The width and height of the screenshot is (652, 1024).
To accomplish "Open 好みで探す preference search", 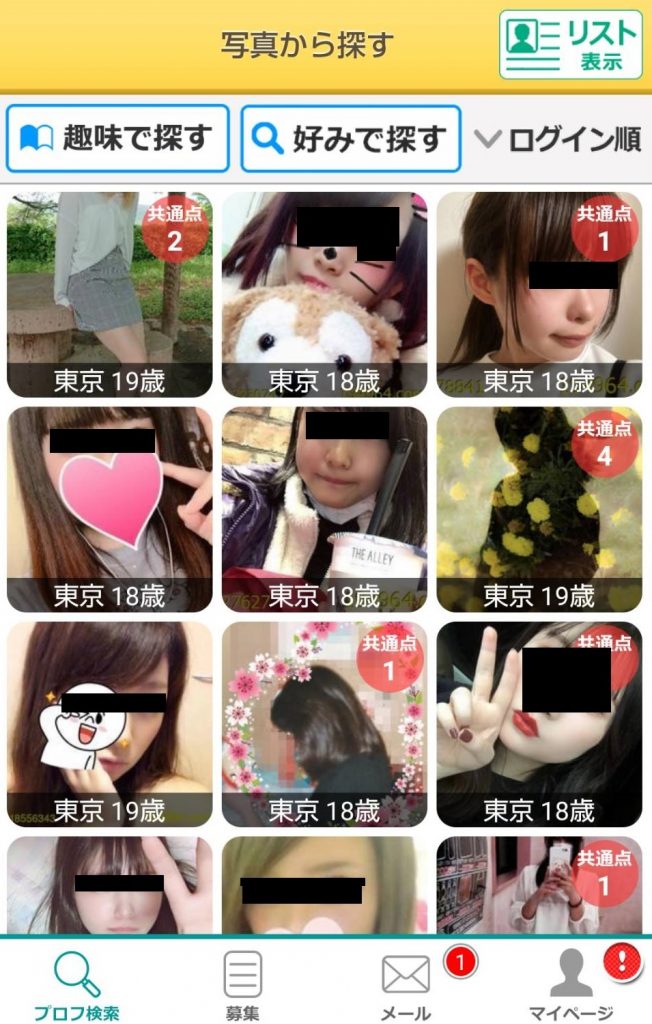I will coord(351,139).
